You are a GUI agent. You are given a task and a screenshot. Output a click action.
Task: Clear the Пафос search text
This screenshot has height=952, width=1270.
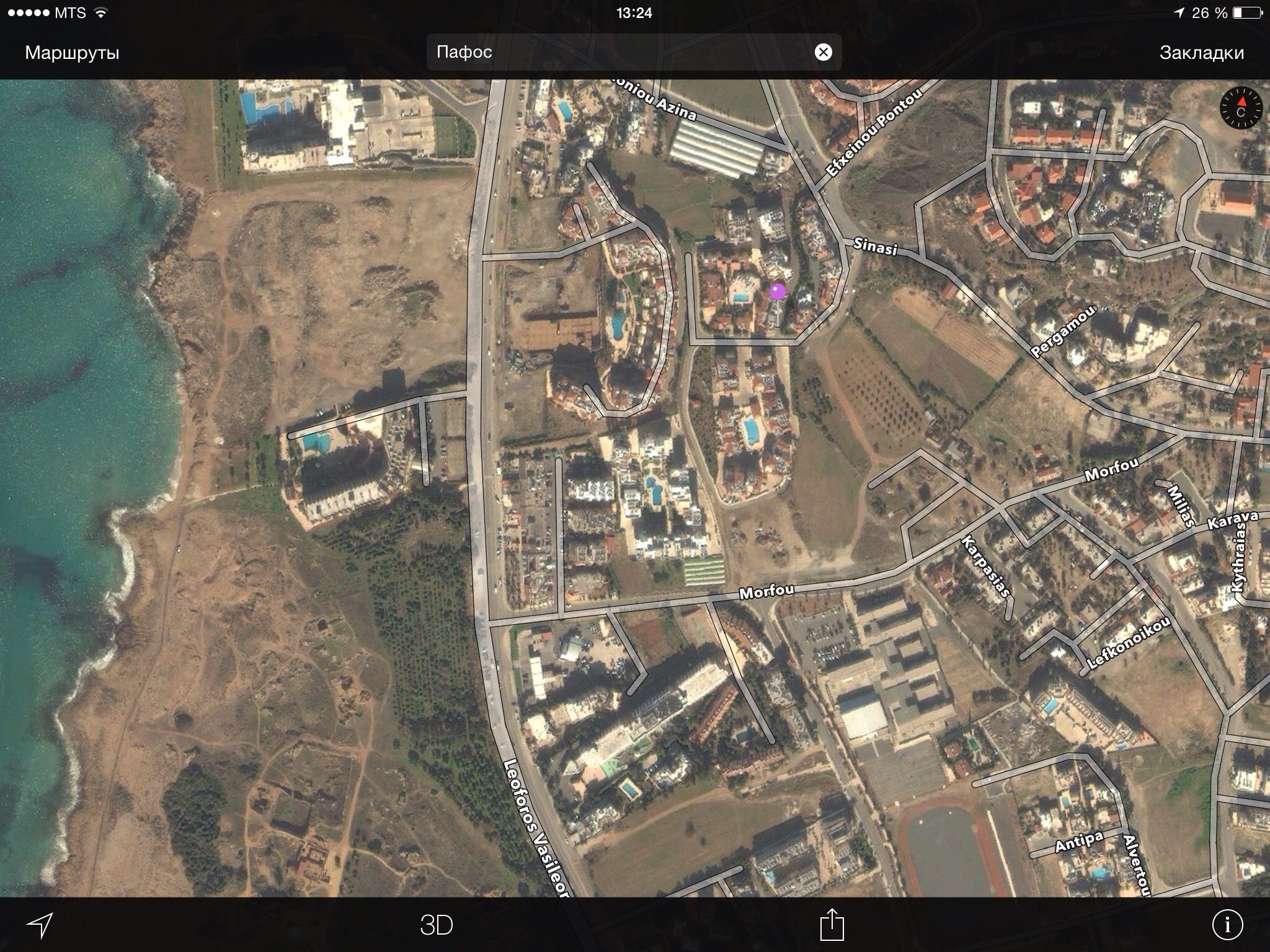pos(823,52)
